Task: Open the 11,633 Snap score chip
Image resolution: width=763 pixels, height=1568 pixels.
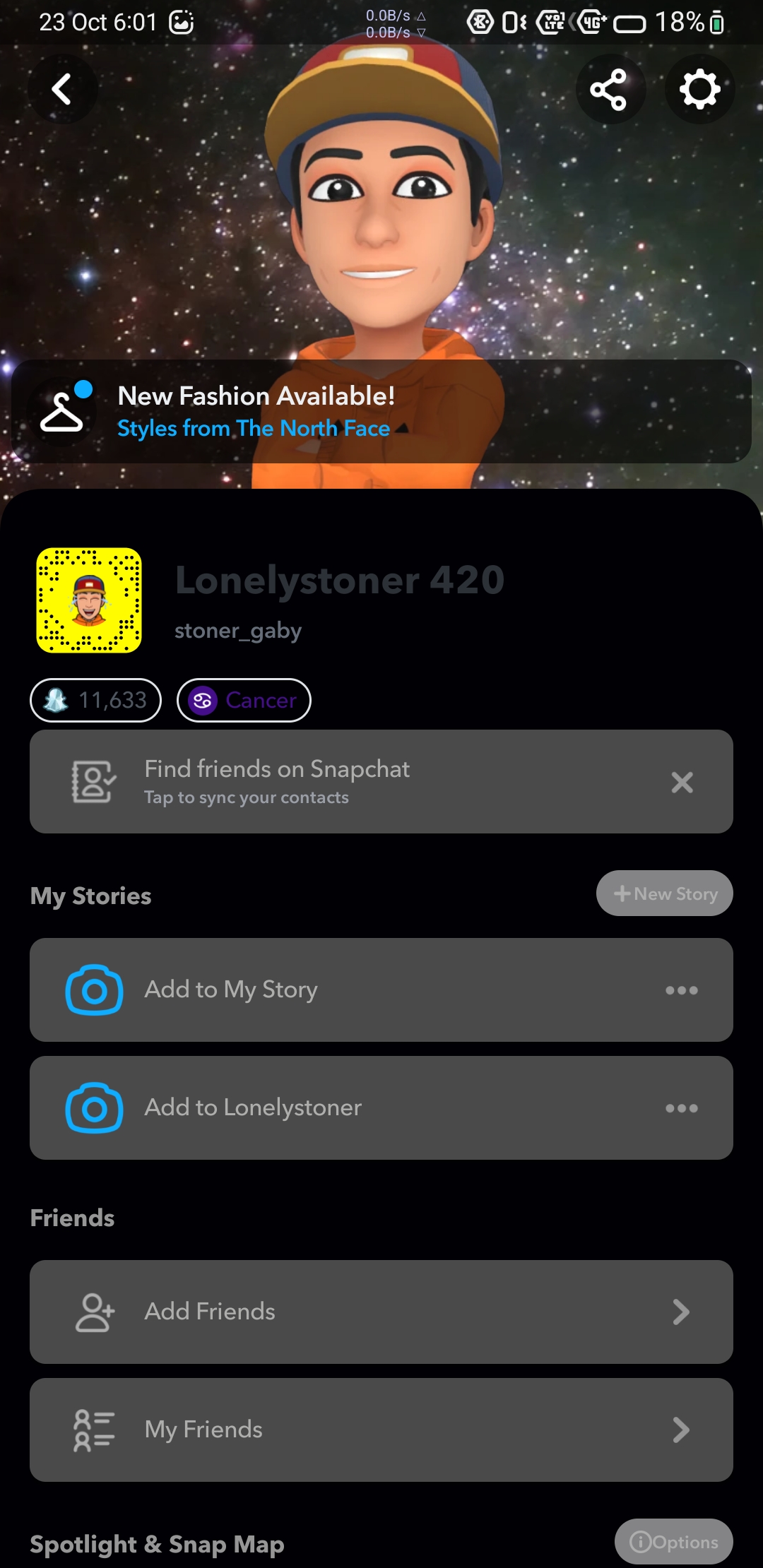Action: [x=96, y=700]
